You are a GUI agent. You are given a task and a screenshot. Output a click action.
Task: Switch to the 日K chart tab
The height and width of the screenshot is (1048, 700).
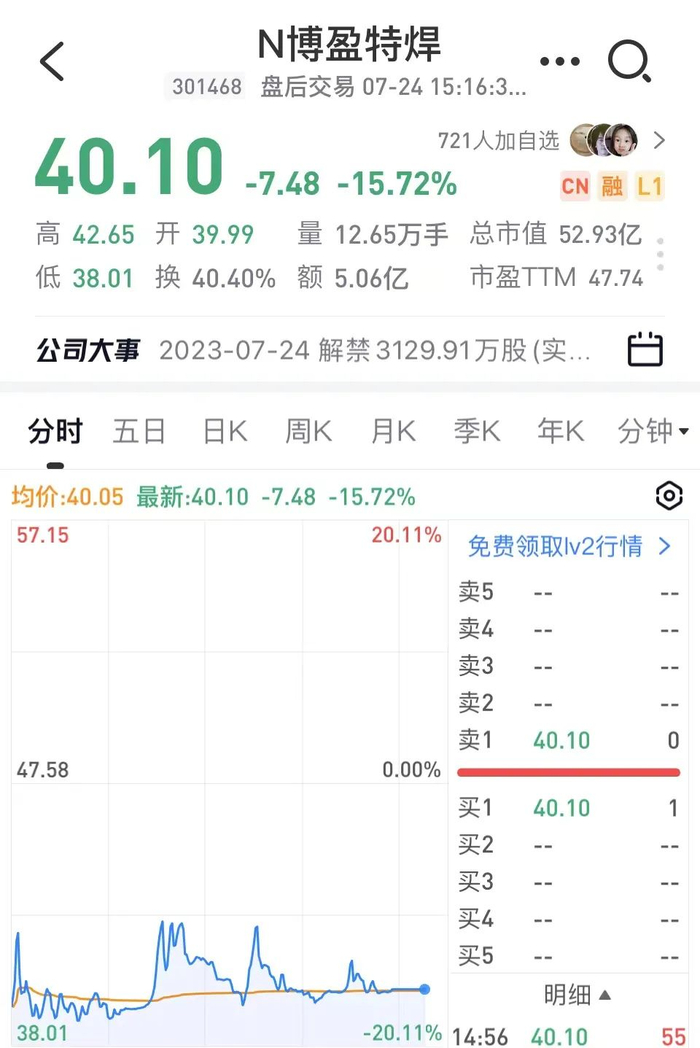click(x=225, y=431)
